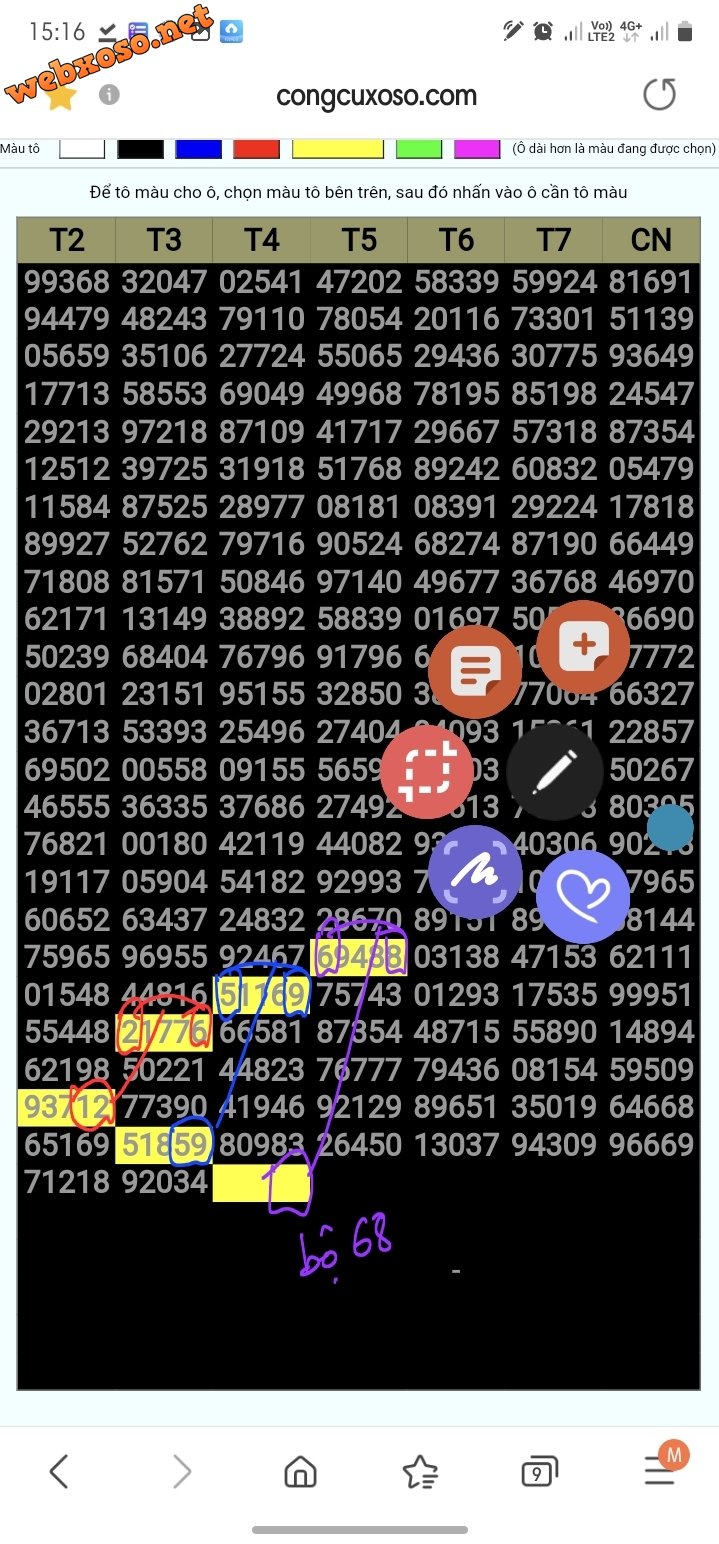Select the black fill color
This screenshot has height=1544, width=719.
tap(140, 149)
